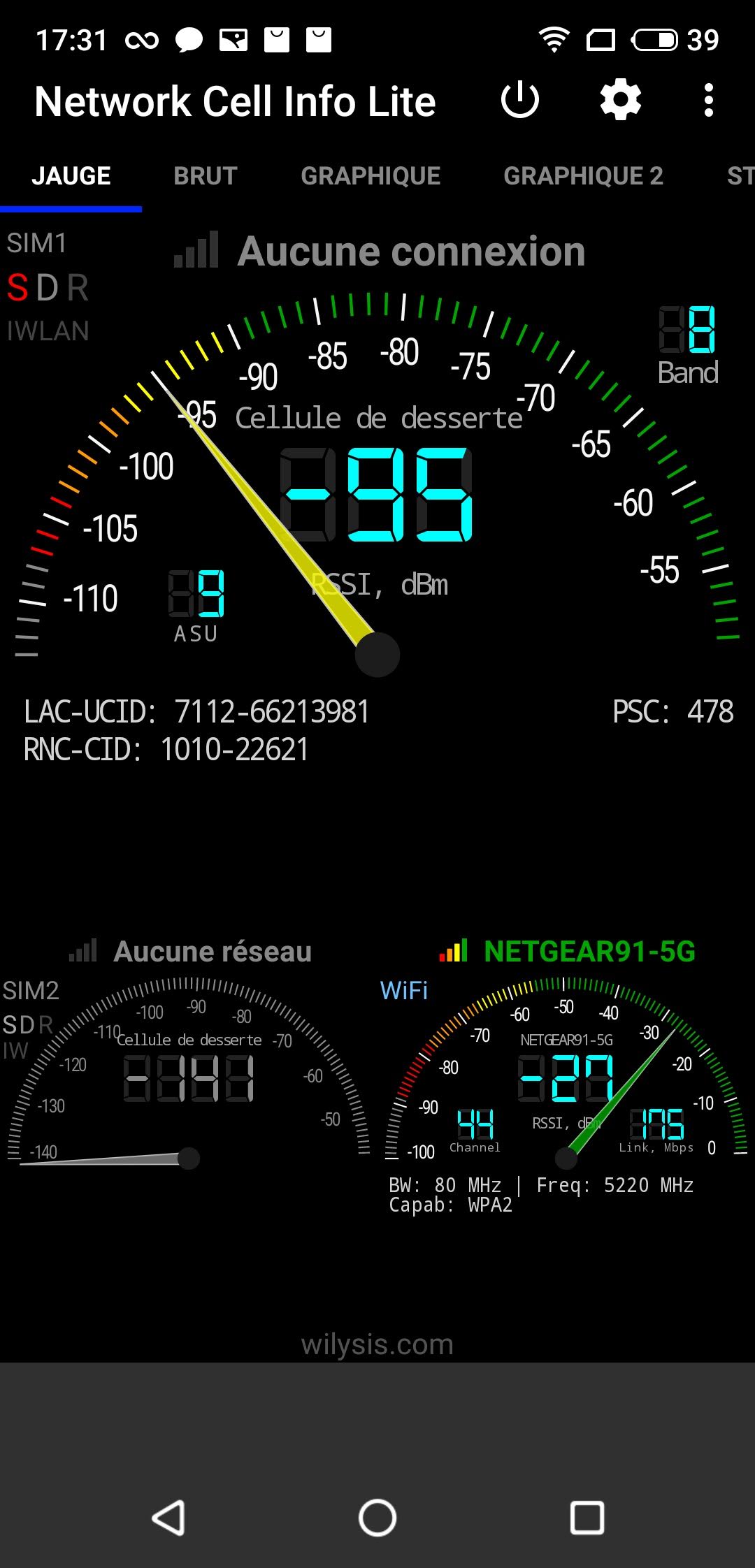Go back with the system back button
The width and height of the screenshot is (755, 1568).
168,1518
